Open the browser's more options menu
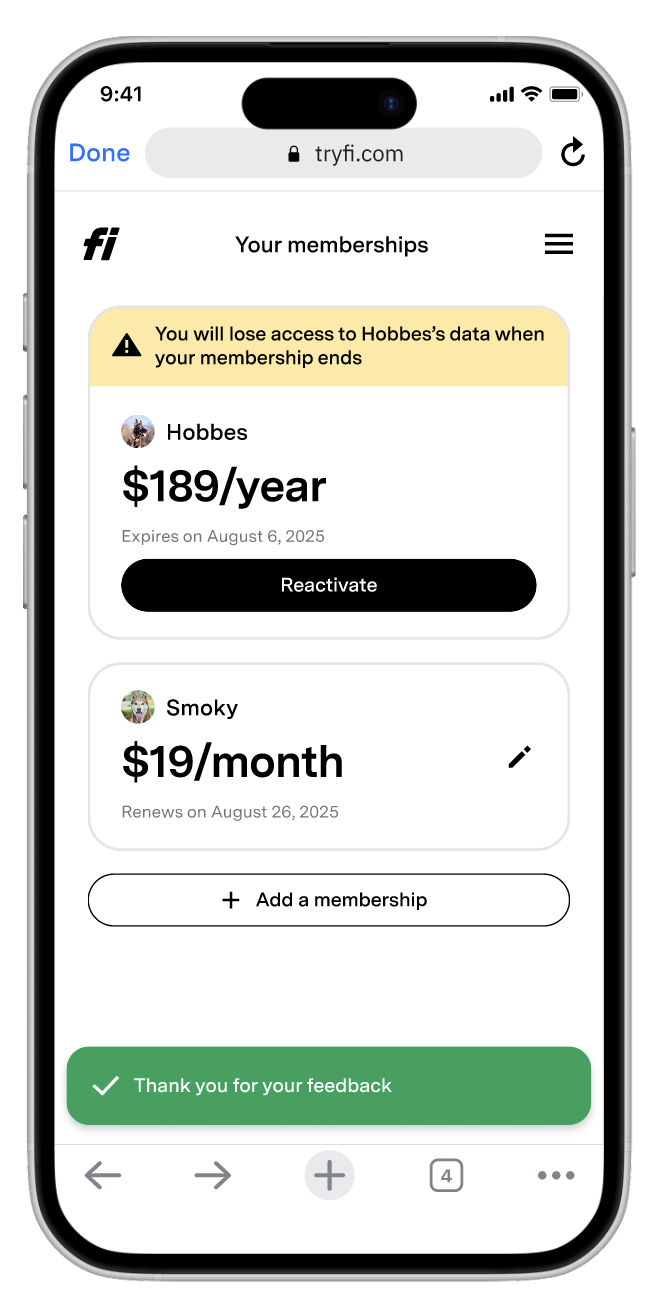This screenshot has width=672, height=1312. (556, 1175)
